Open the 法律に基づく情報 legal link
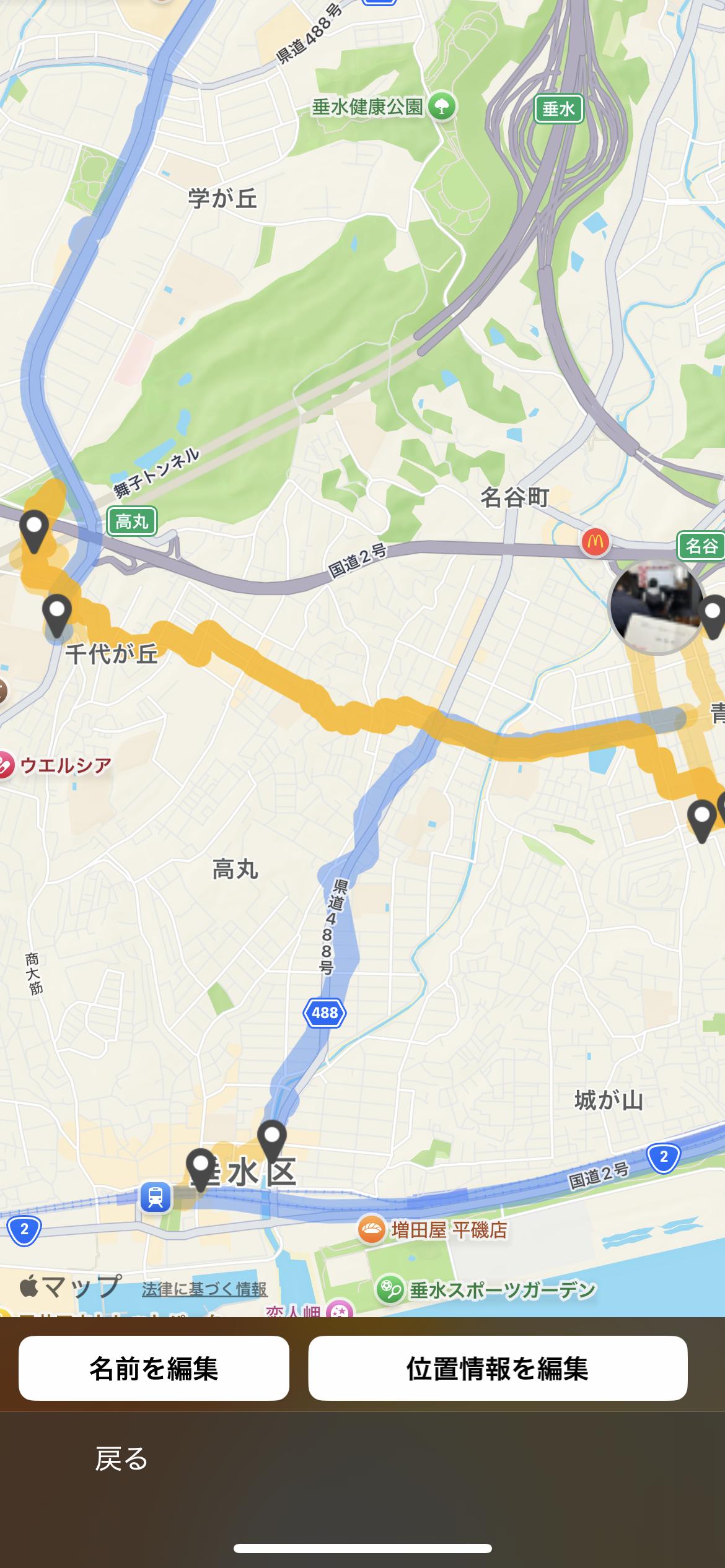The image size is (725, 1568). tap(204, 1289)
